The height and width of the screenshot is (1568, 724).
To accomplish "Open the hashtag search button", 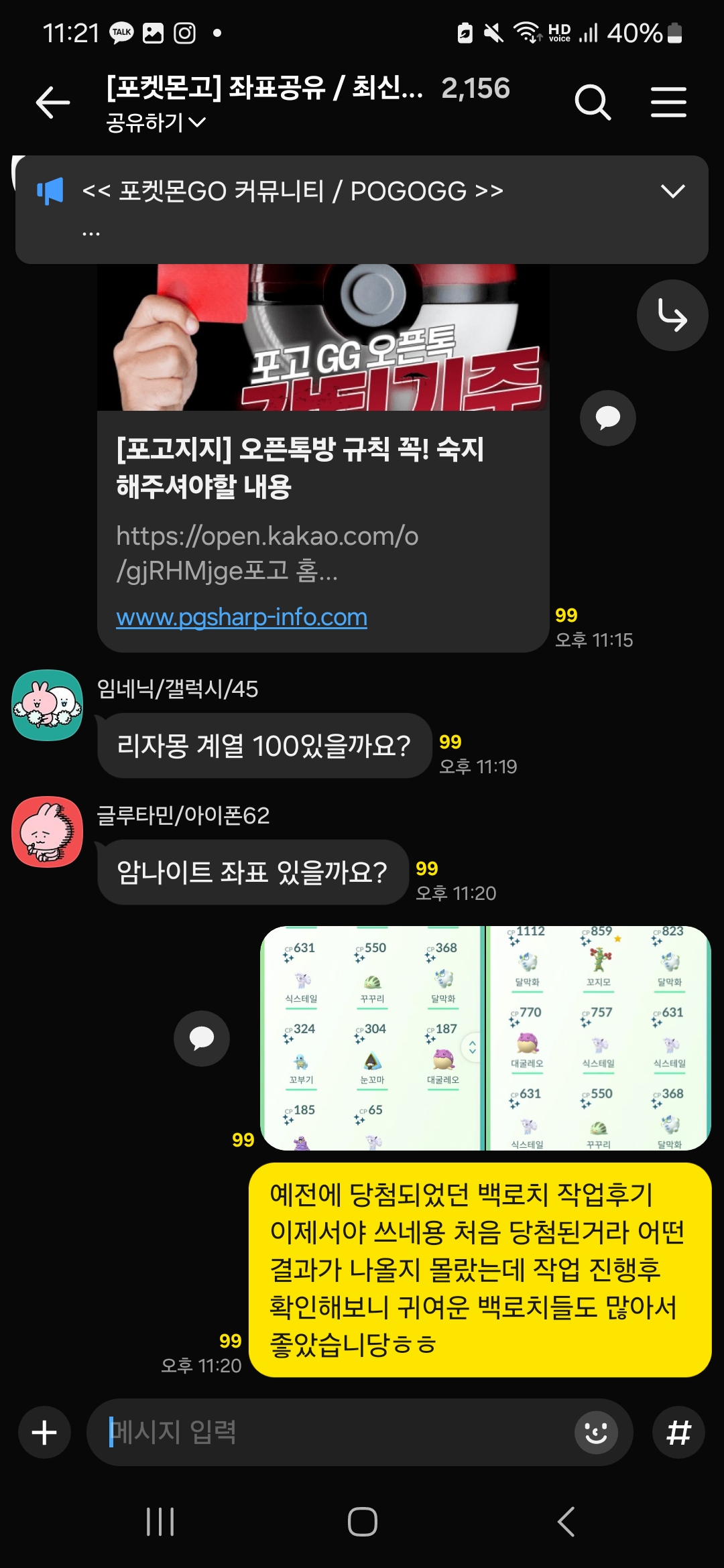I will [x=678, y=1433].
